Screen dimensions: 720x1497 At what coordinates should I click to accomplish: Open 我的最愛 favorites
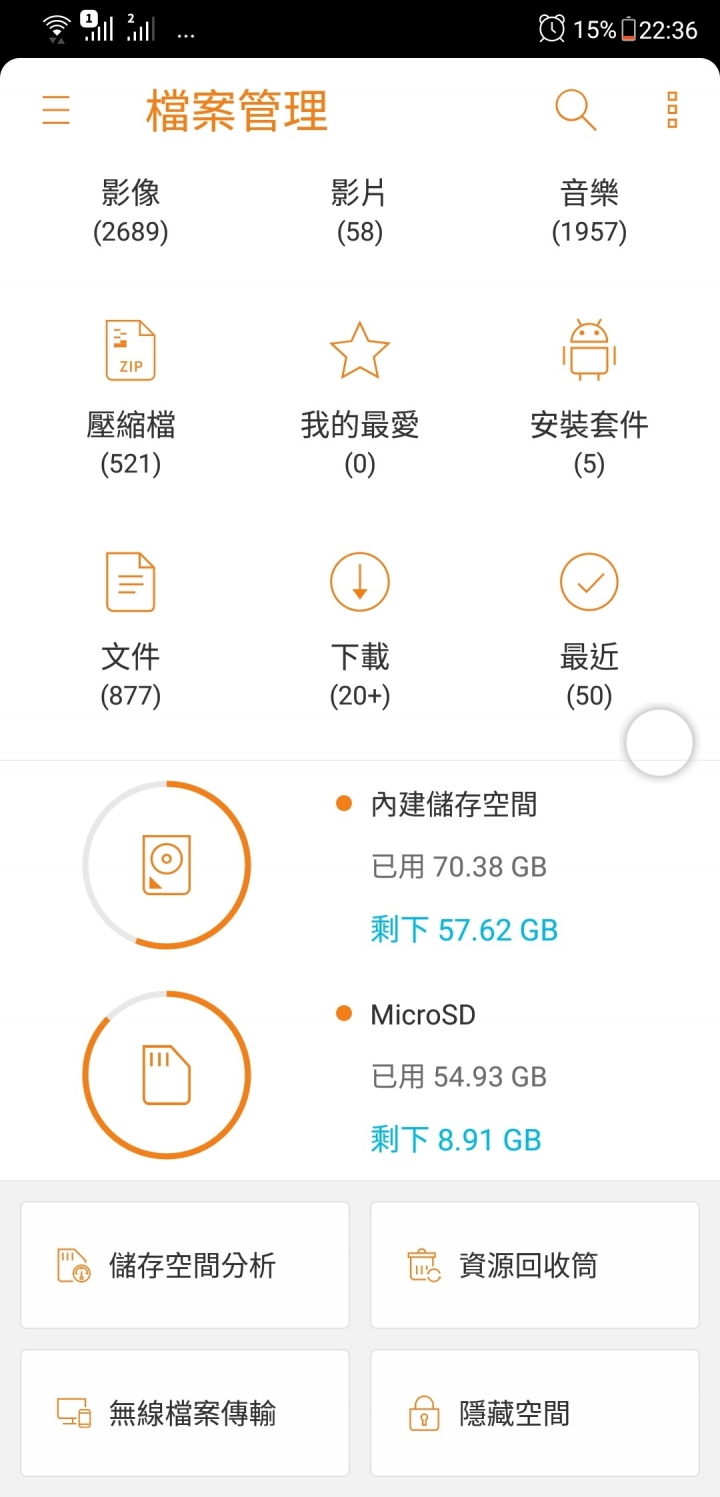tap(360, 398)
